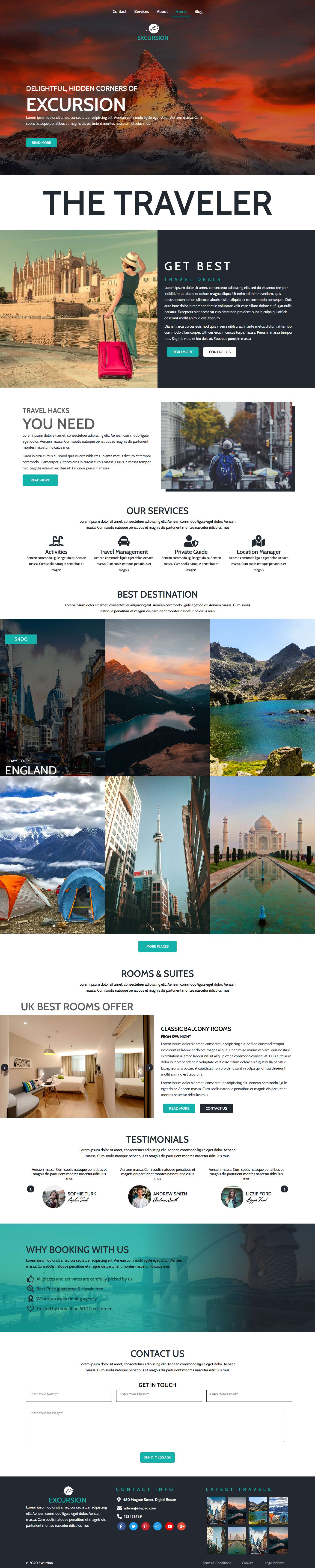This screenshot has height=1568, width=315.
Task: Tap Read More under Travel Hacks You Need
Action: (40, 480)
